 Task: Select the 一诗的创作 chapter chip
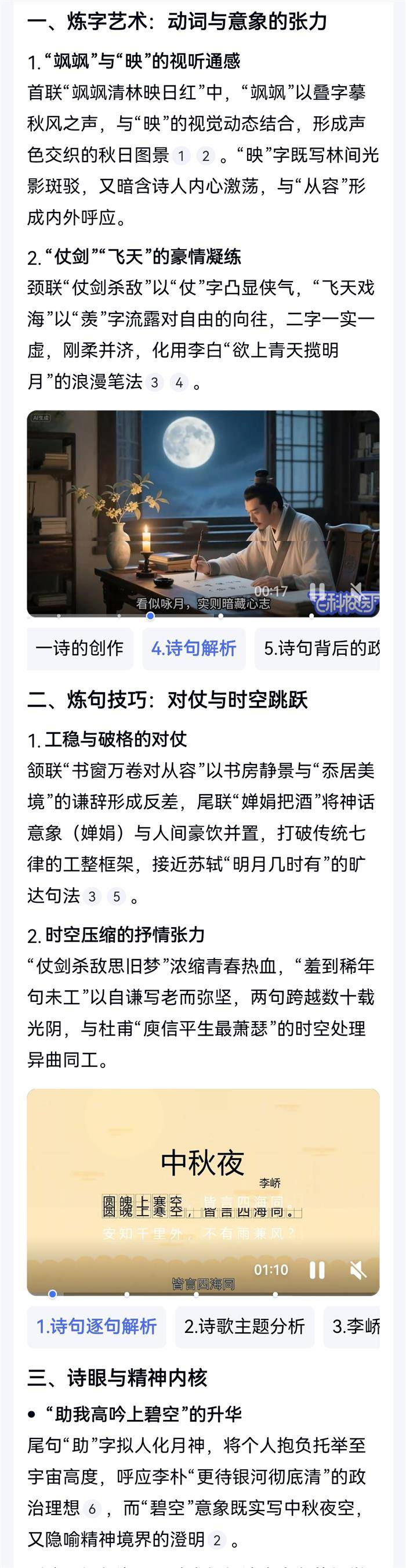(79, 648)
